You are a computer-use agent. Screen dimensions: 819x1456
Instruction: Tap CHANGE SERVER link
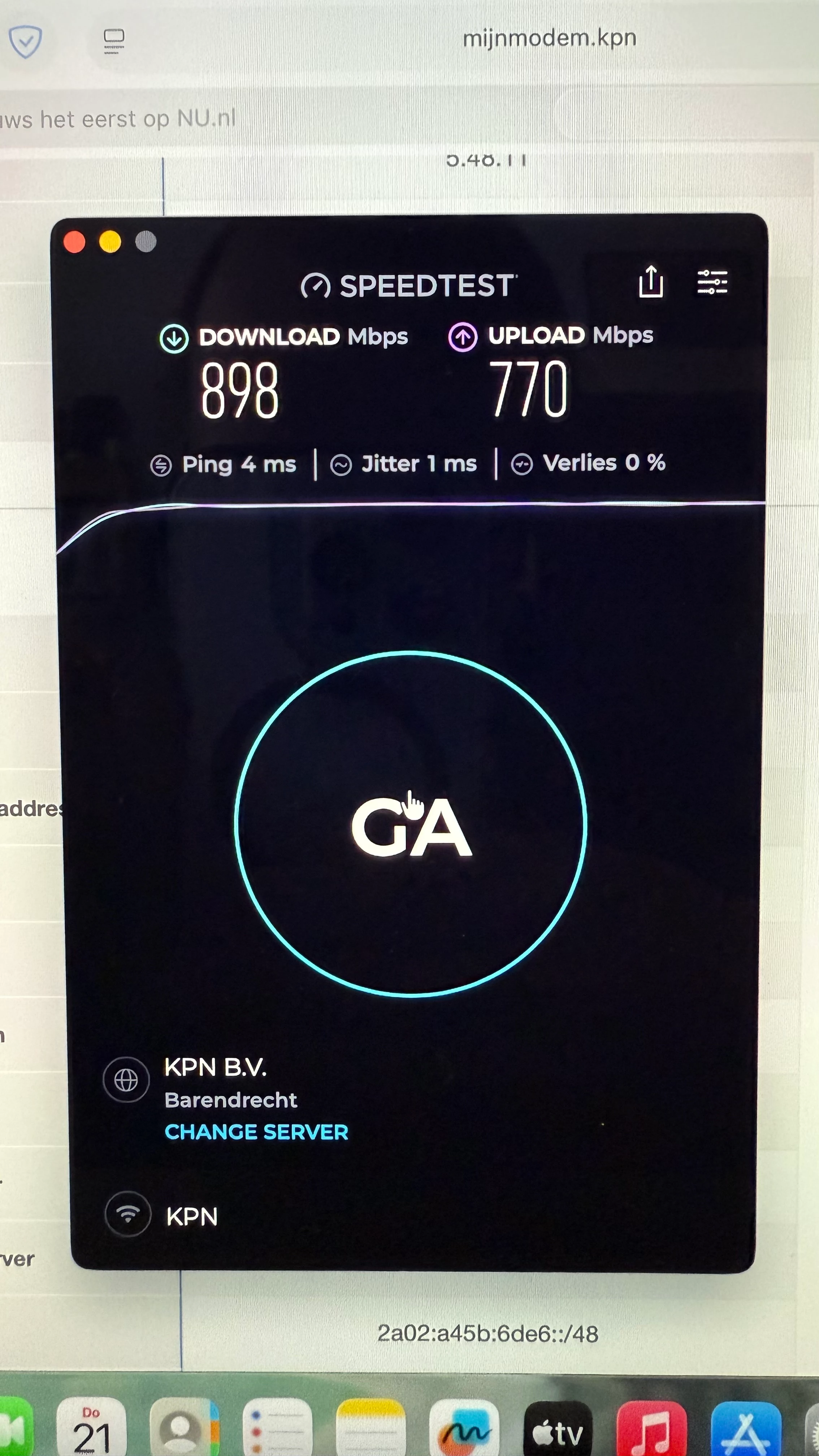[256, 1132]
